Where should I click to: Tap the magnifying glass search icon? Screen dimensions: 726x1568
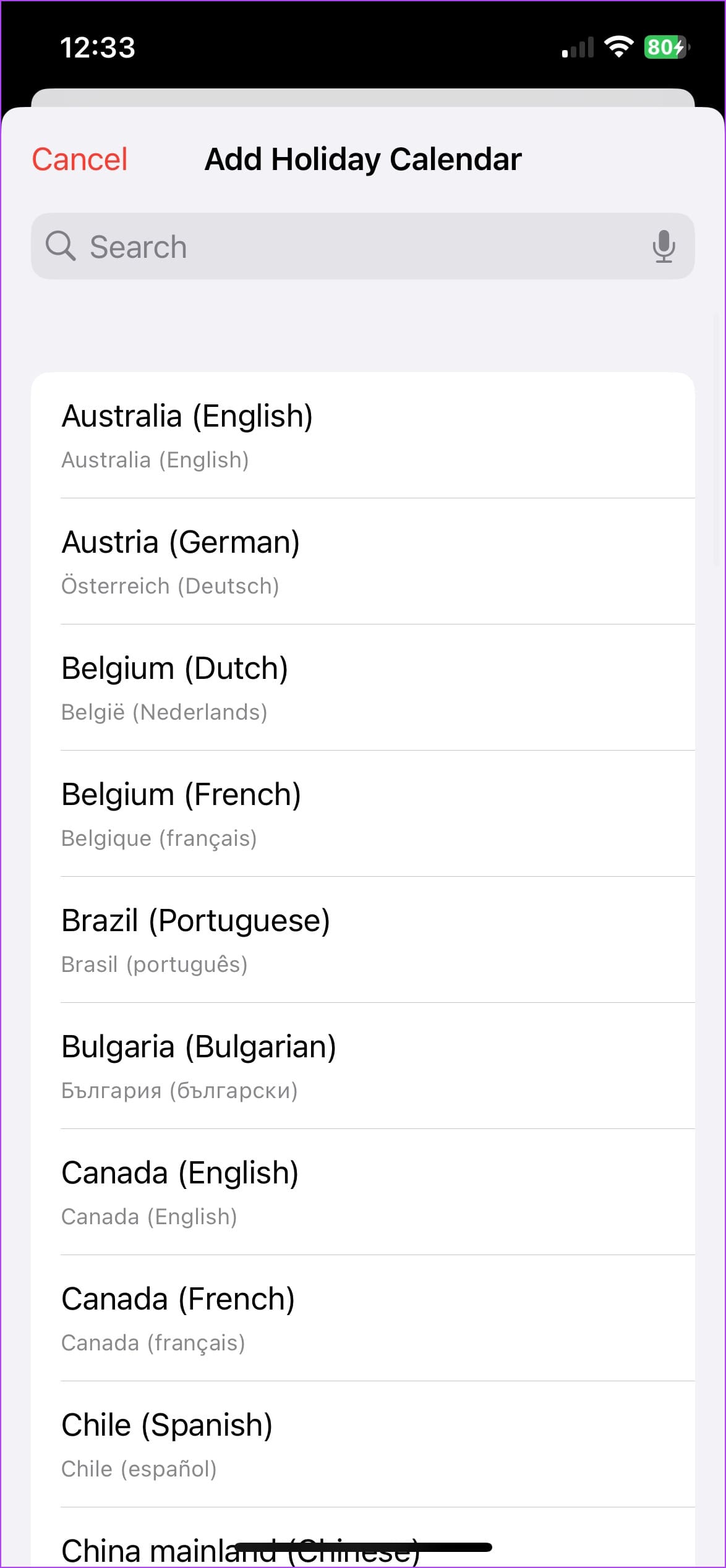(x=61, y=246)
